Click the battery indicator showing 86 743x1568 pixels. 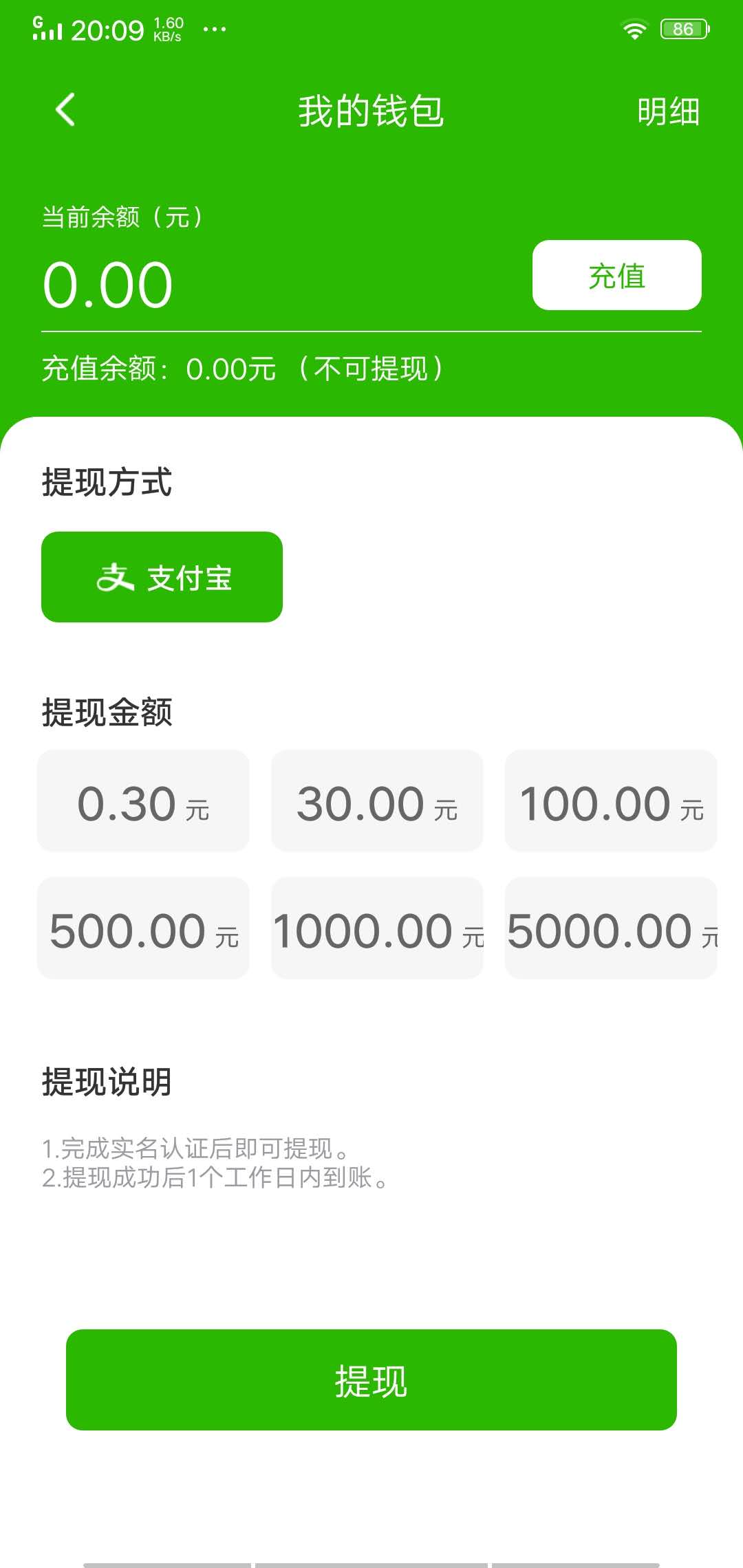click(683, 28)
